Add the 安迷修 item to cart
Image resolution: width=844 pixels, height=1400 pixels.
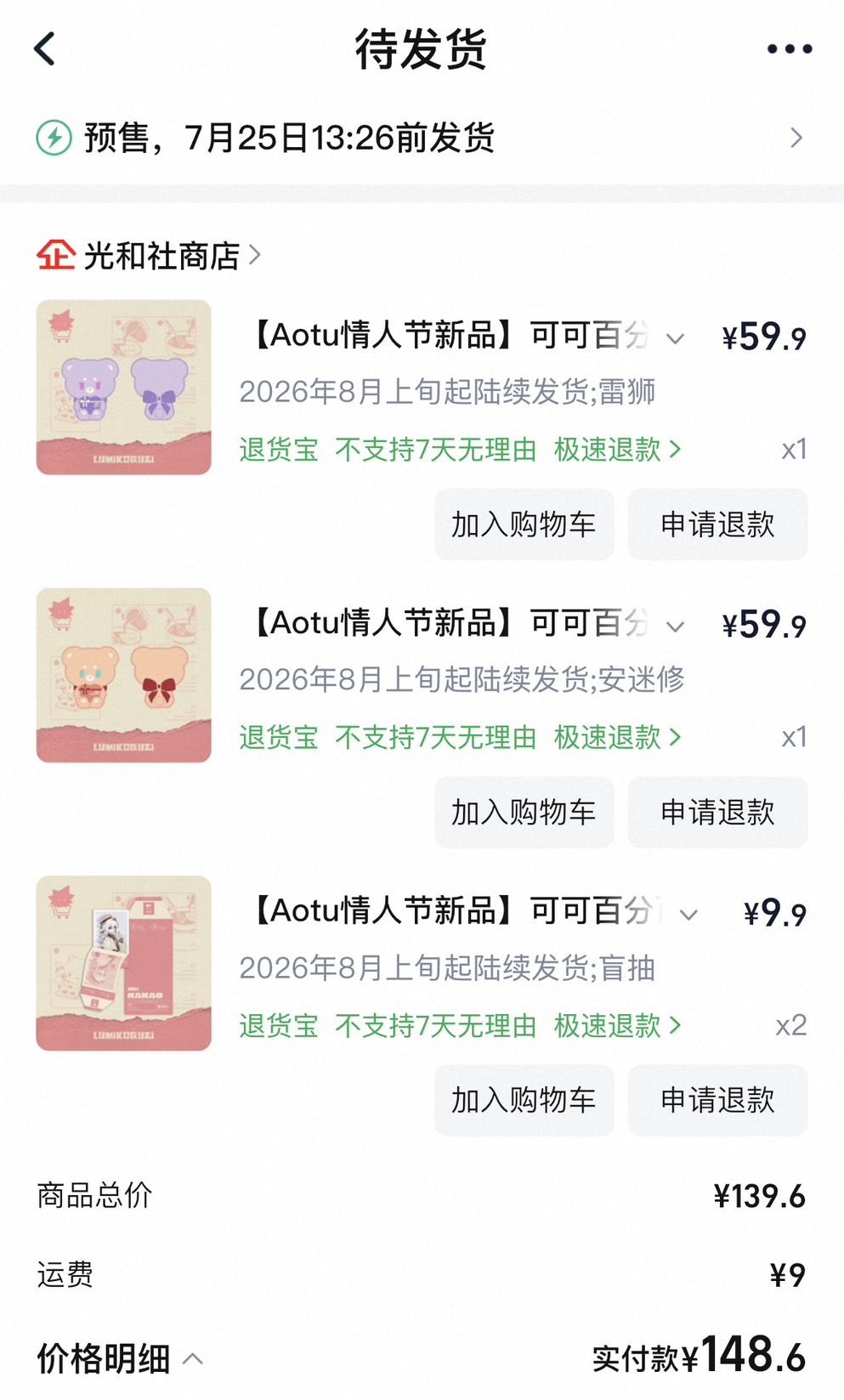(x=524, y=813)
